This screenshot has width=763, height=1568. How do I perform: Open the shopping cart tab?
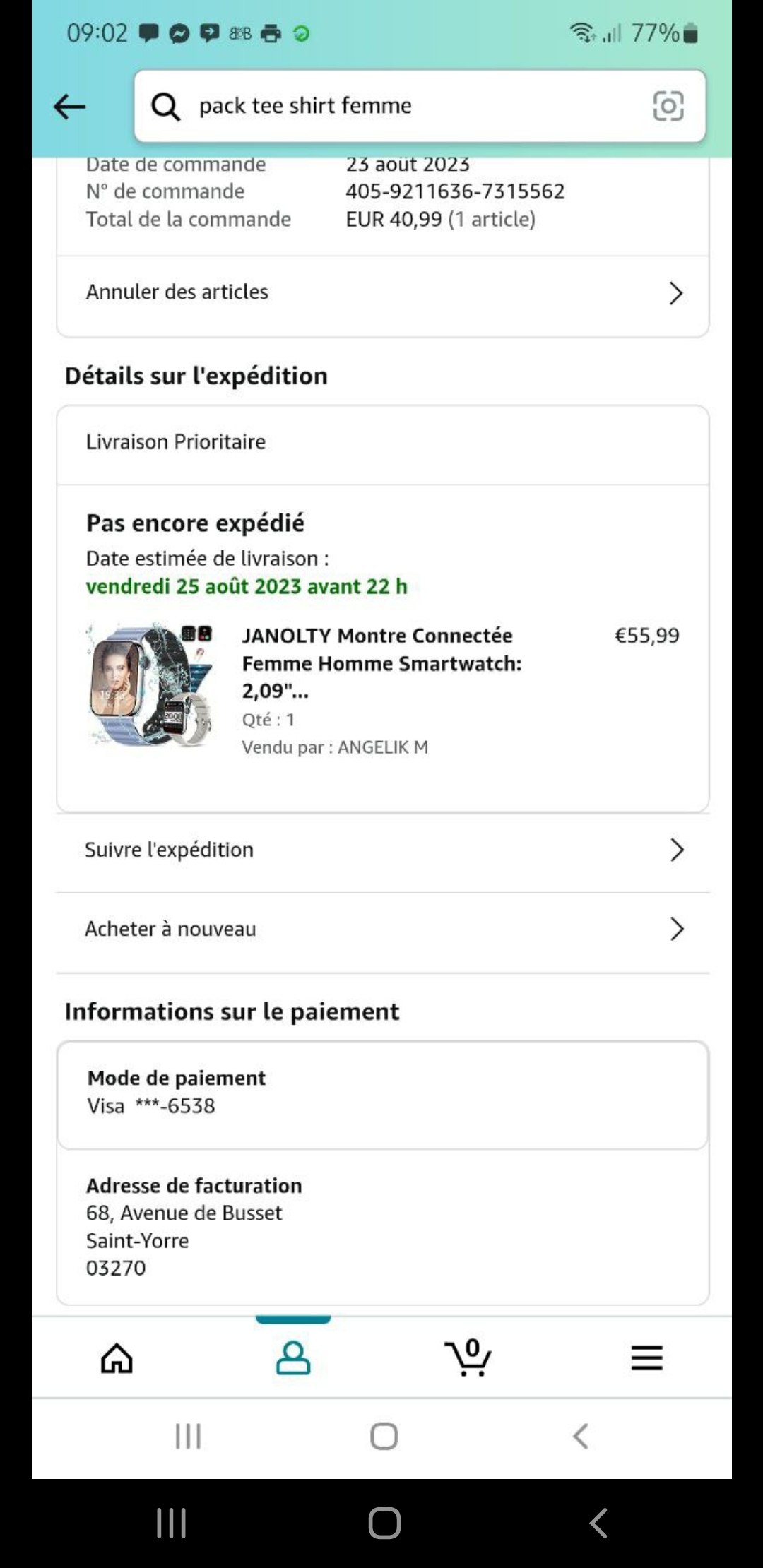pos(468,1358)
